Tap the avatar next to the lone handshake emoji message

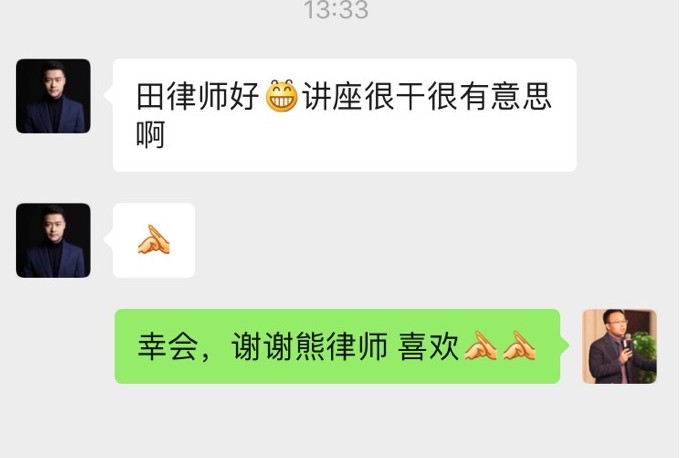[53, 240]
